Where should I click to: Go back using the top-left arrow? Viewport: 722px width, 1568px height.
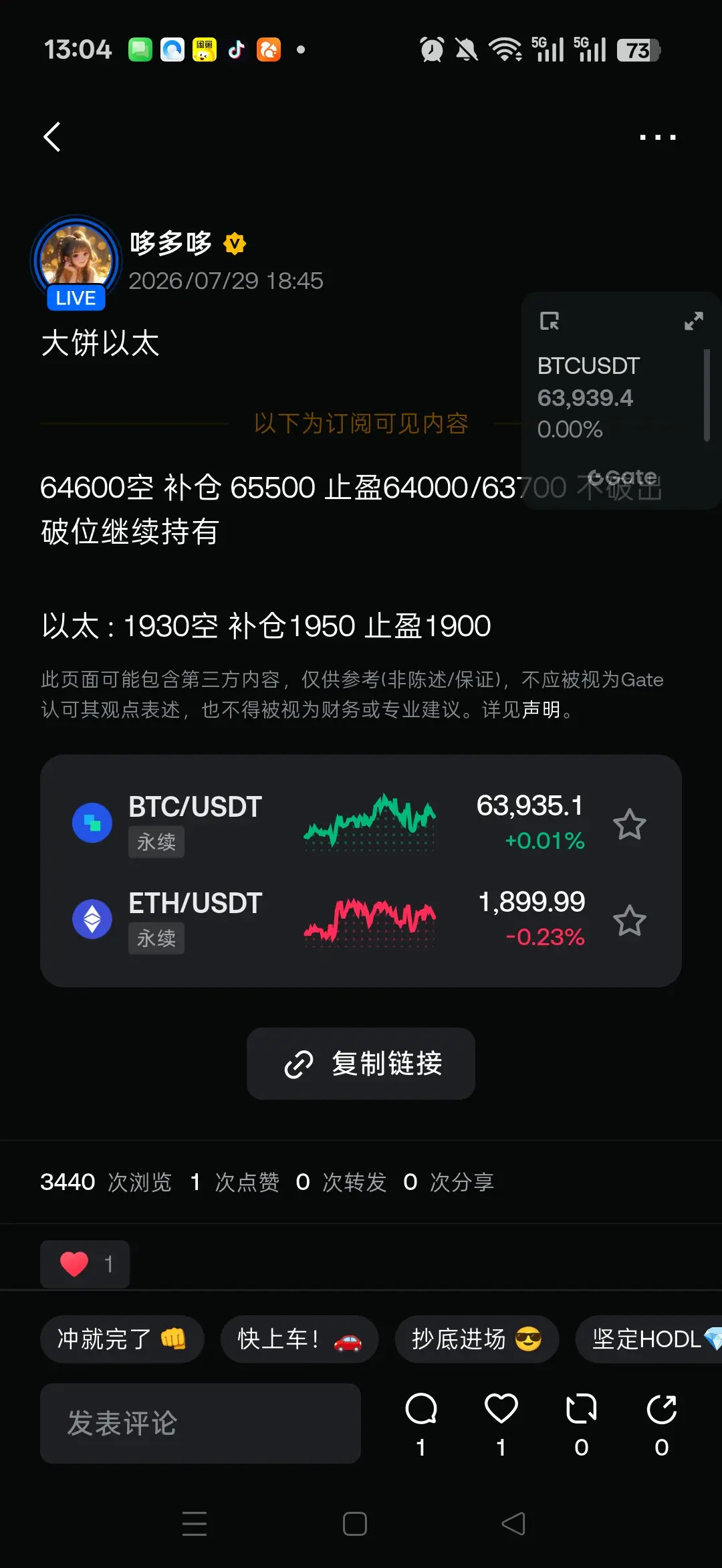52,137
